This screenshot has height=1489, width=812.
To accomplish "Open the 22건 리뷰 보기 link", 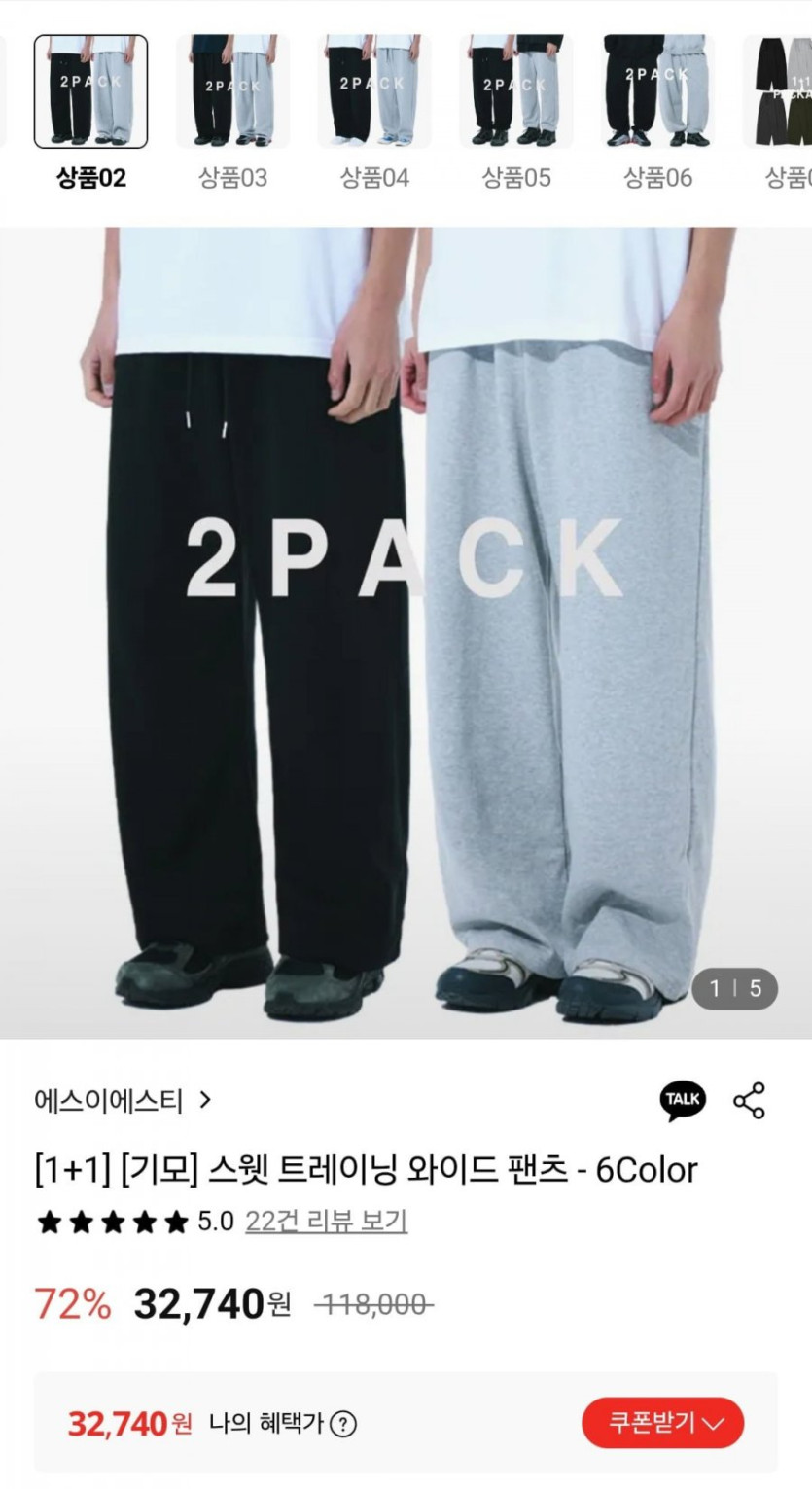I will (x=326, y=1222).
